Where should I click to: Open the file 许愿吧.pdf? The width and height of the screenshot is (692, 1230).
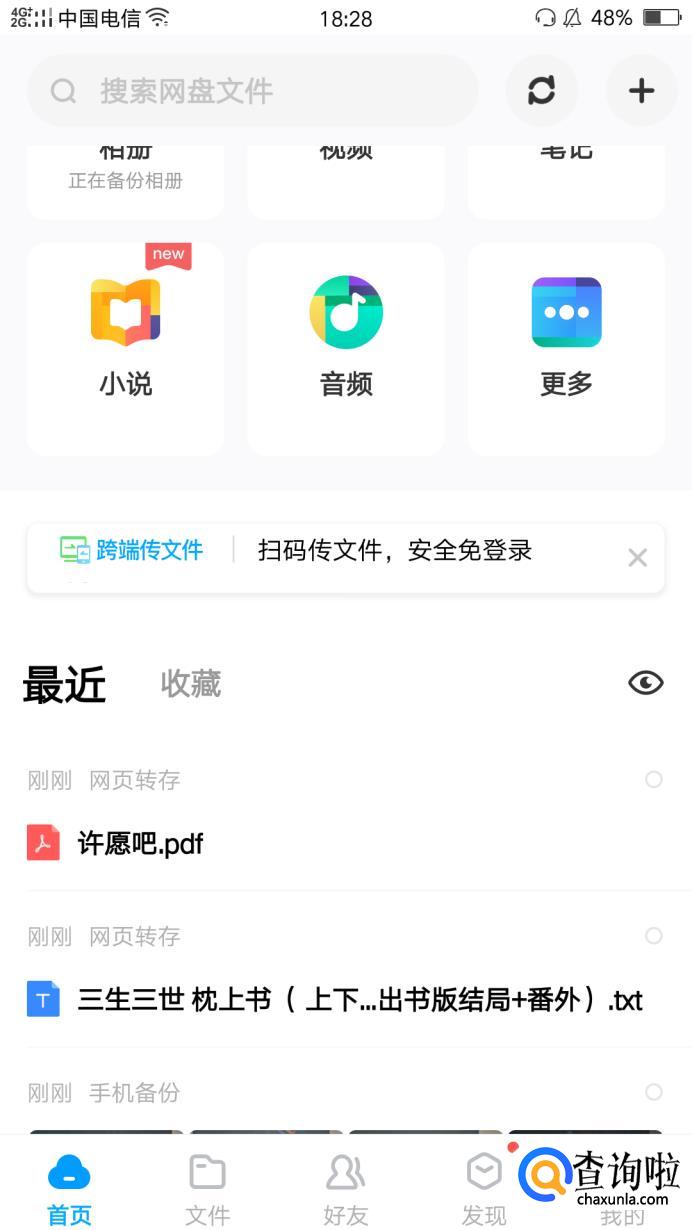point(140,844)
